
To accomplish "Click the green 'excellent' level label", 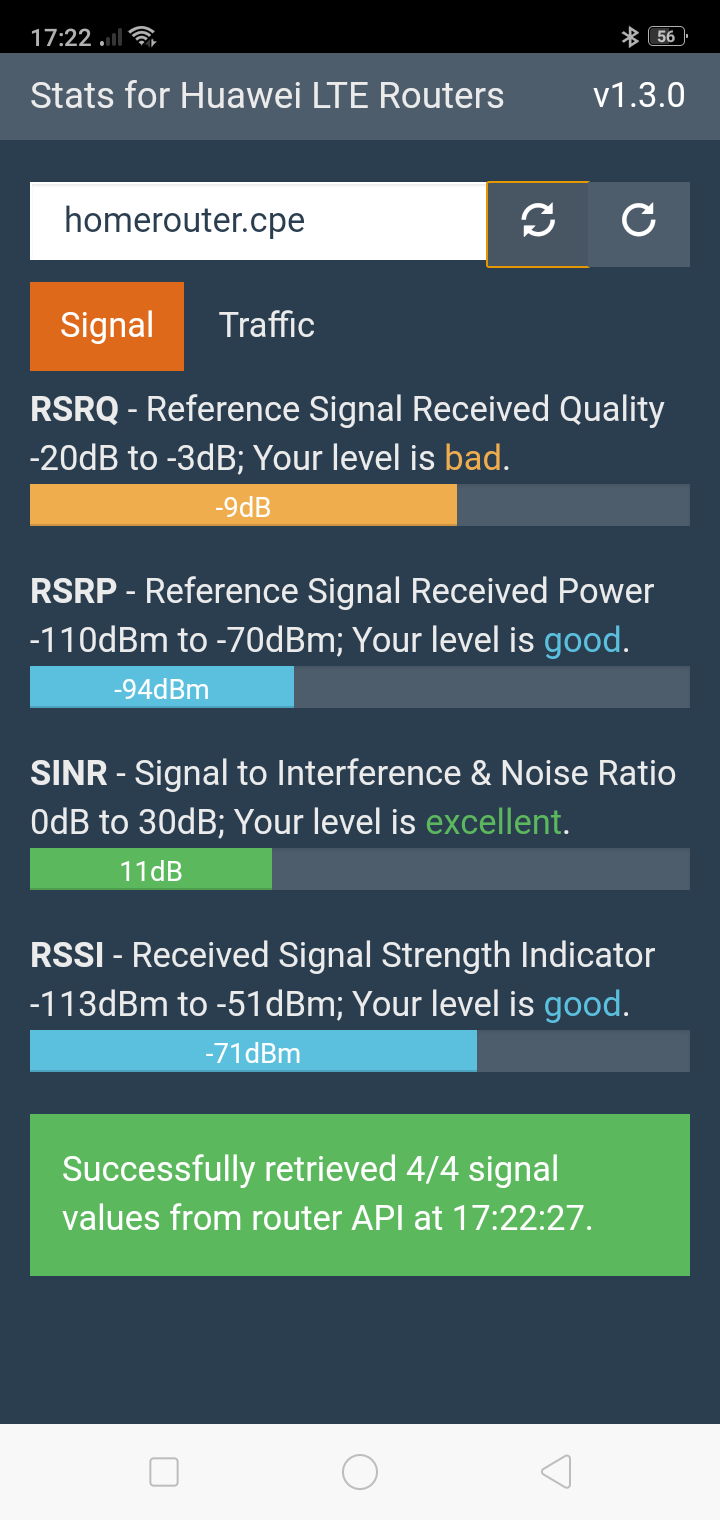I will coord(494,821).
